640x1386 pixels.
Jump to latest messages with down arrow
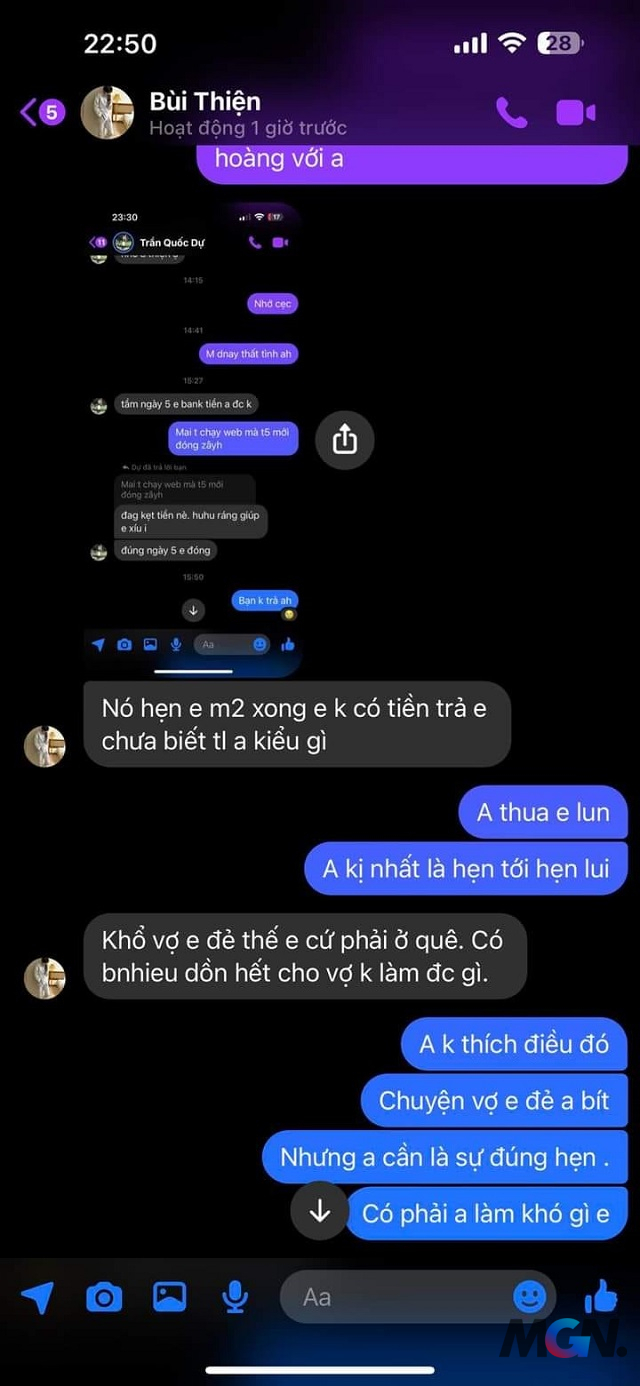pyautogui.click(x=319, y=1212)
